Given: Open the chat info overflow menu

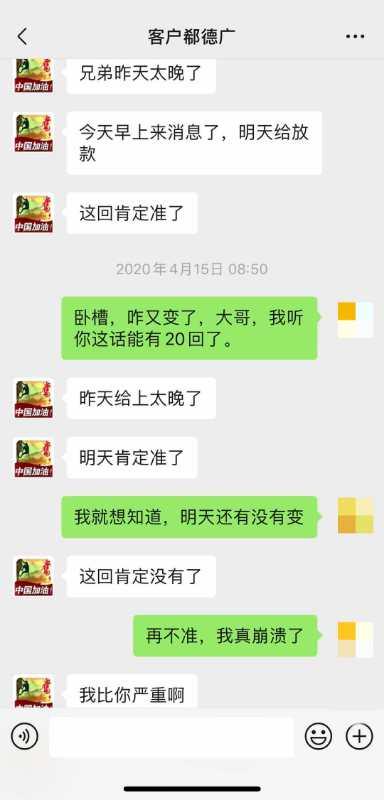Looking at the screenshot, I should tap(355, 37).
